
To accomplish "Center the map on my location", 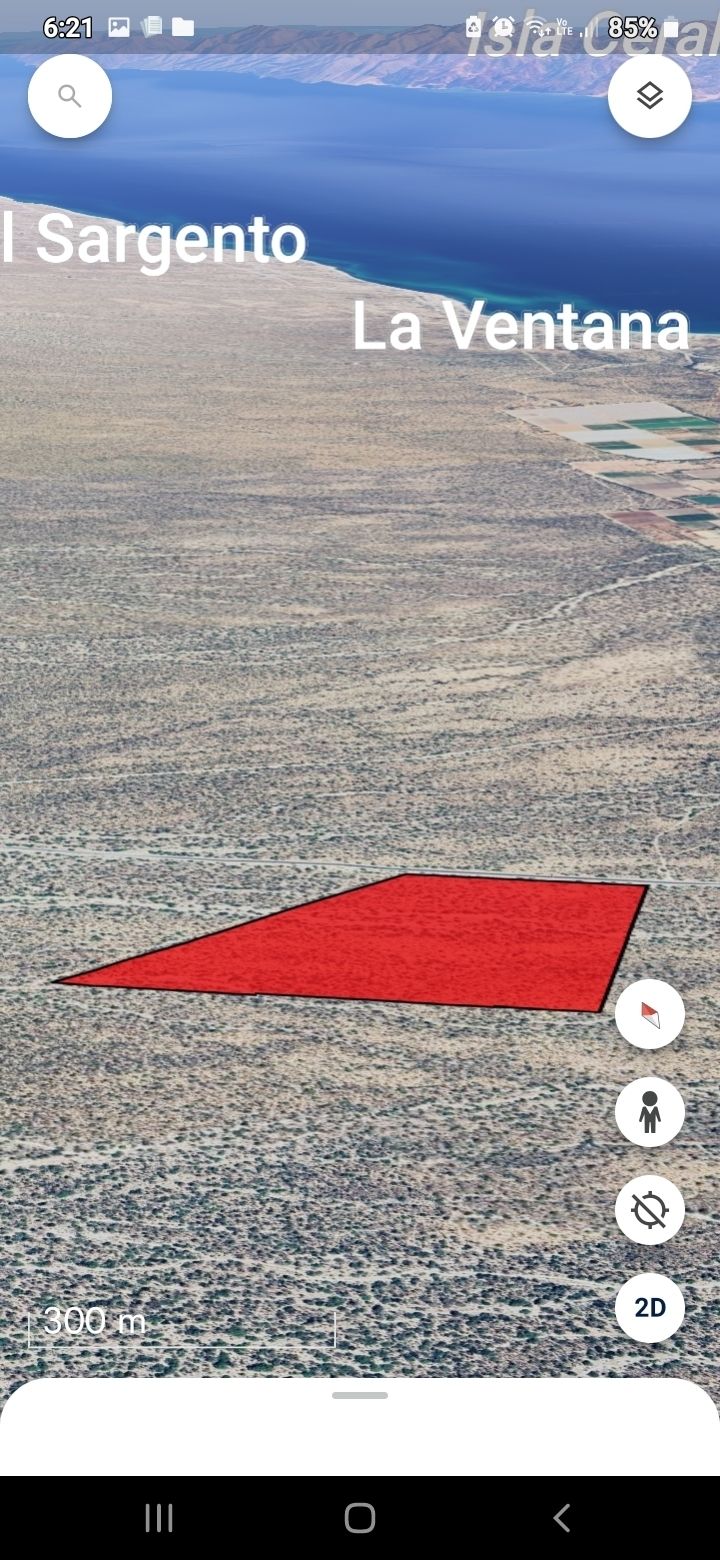I will (650, 1210).
